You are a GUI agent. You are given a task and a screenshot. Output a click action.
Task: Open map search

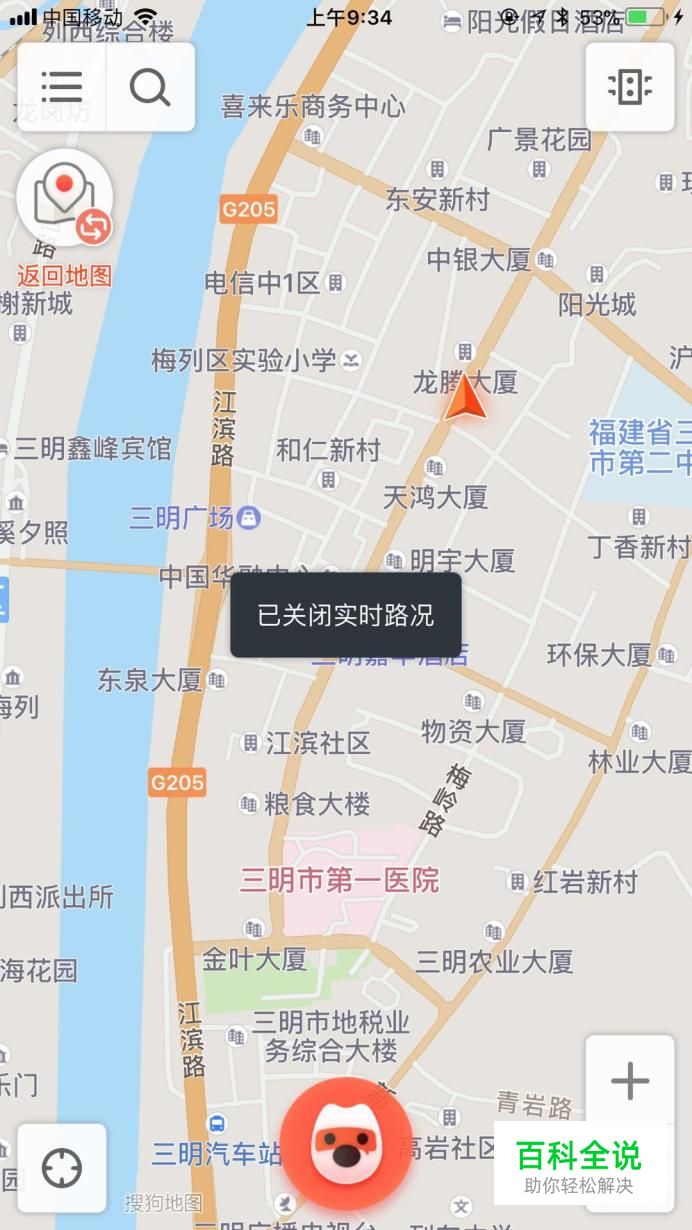(x=150, y=87)
